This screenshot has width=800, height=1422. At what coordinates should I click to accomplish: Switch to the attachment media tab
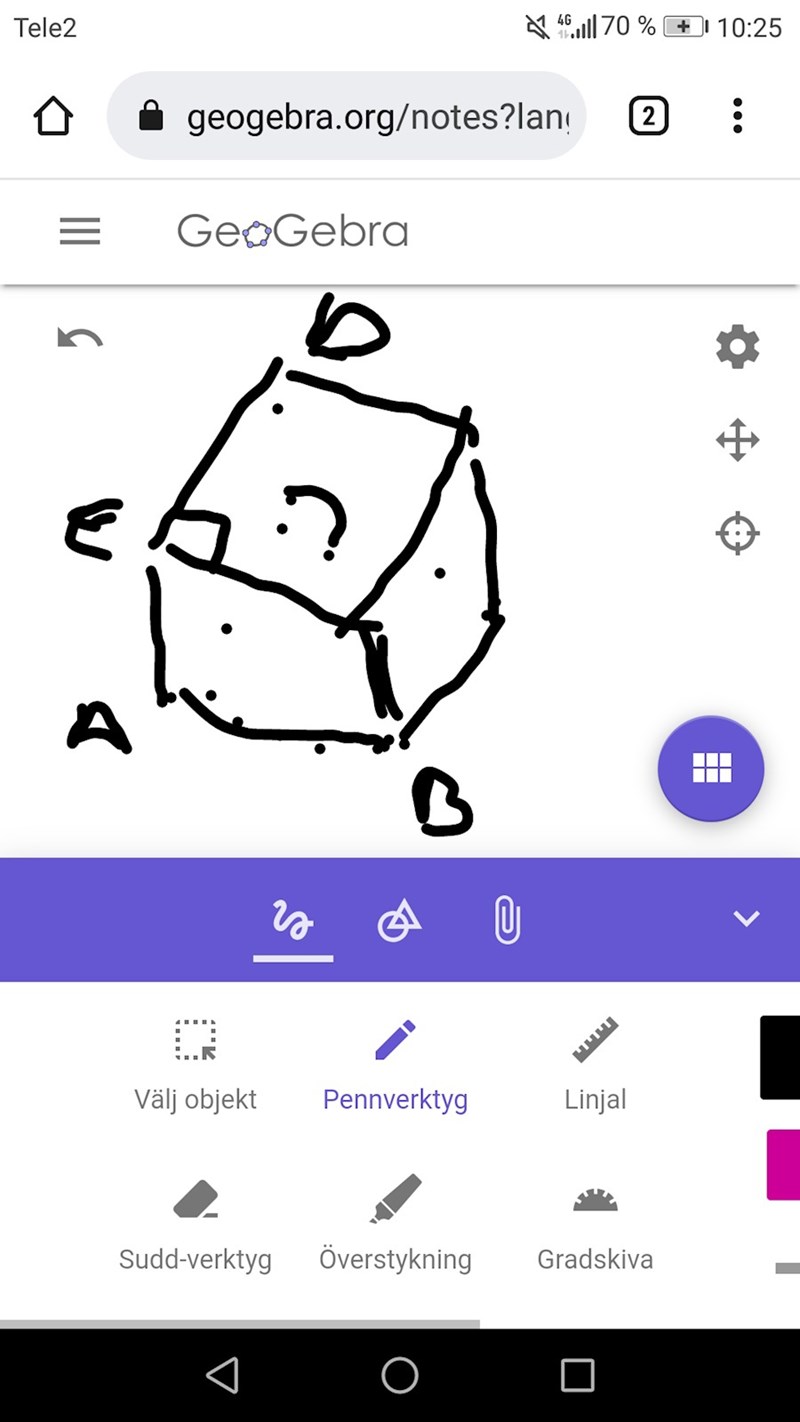click(x=507, y=920)
